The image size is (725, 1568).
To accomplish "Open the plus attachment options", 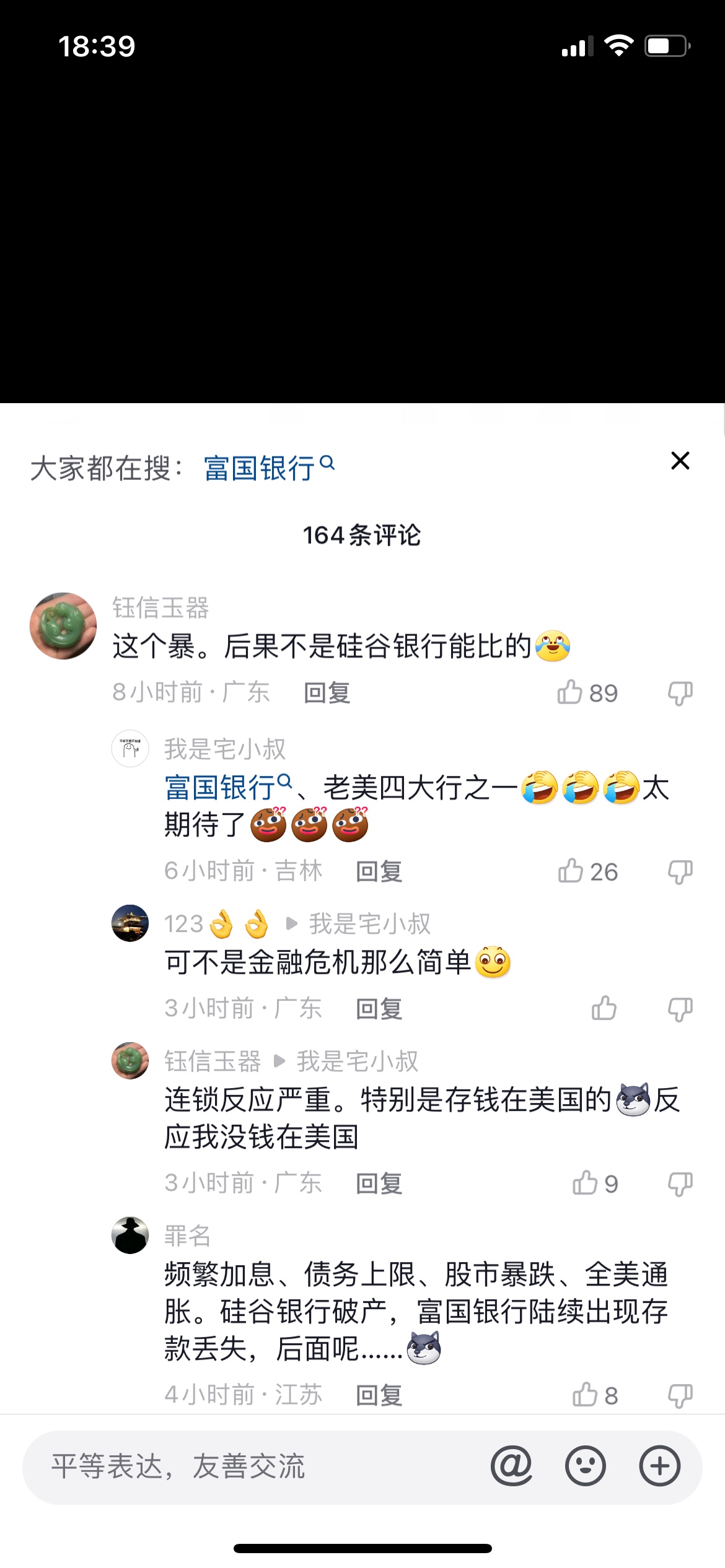I will coord(659,1466).
